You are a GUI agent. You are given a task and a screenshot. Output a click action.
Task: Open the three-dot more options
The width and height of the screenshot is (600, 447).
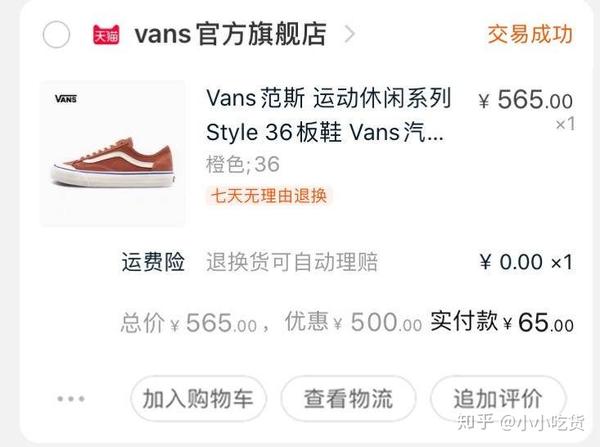point(72,399)
